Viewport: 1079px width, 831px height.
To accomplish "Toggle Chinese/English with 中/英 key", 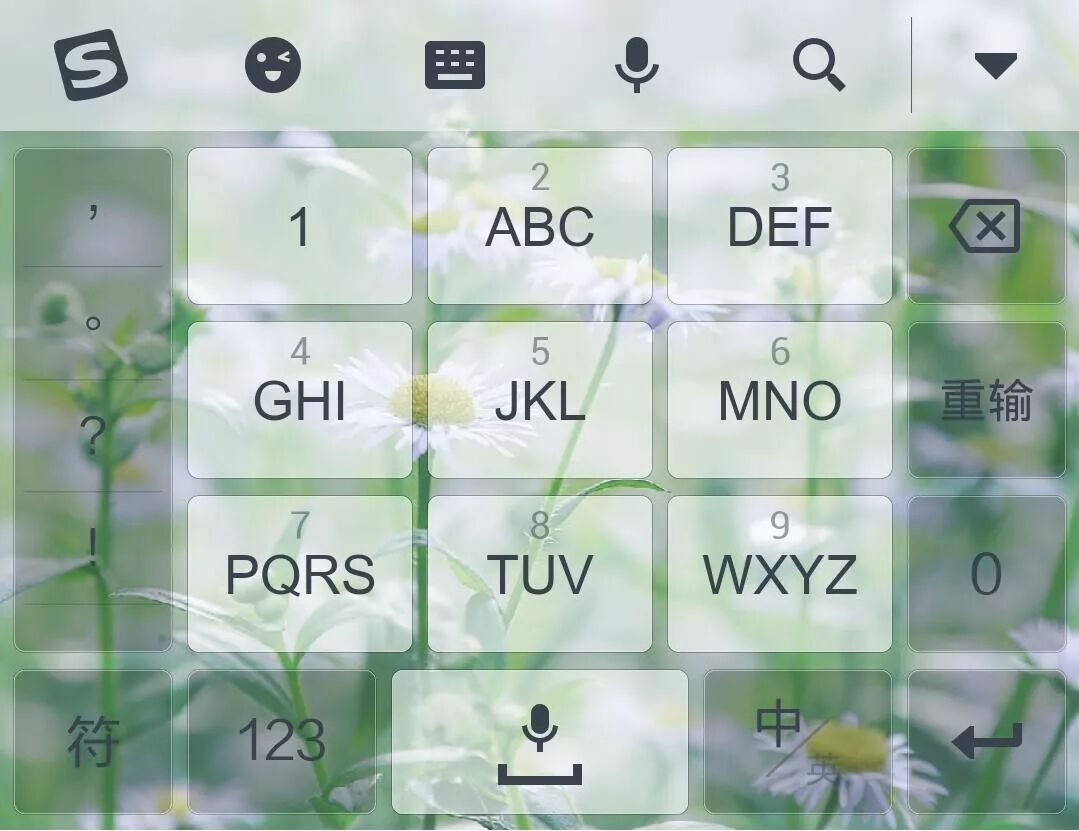I will (798, 742).
